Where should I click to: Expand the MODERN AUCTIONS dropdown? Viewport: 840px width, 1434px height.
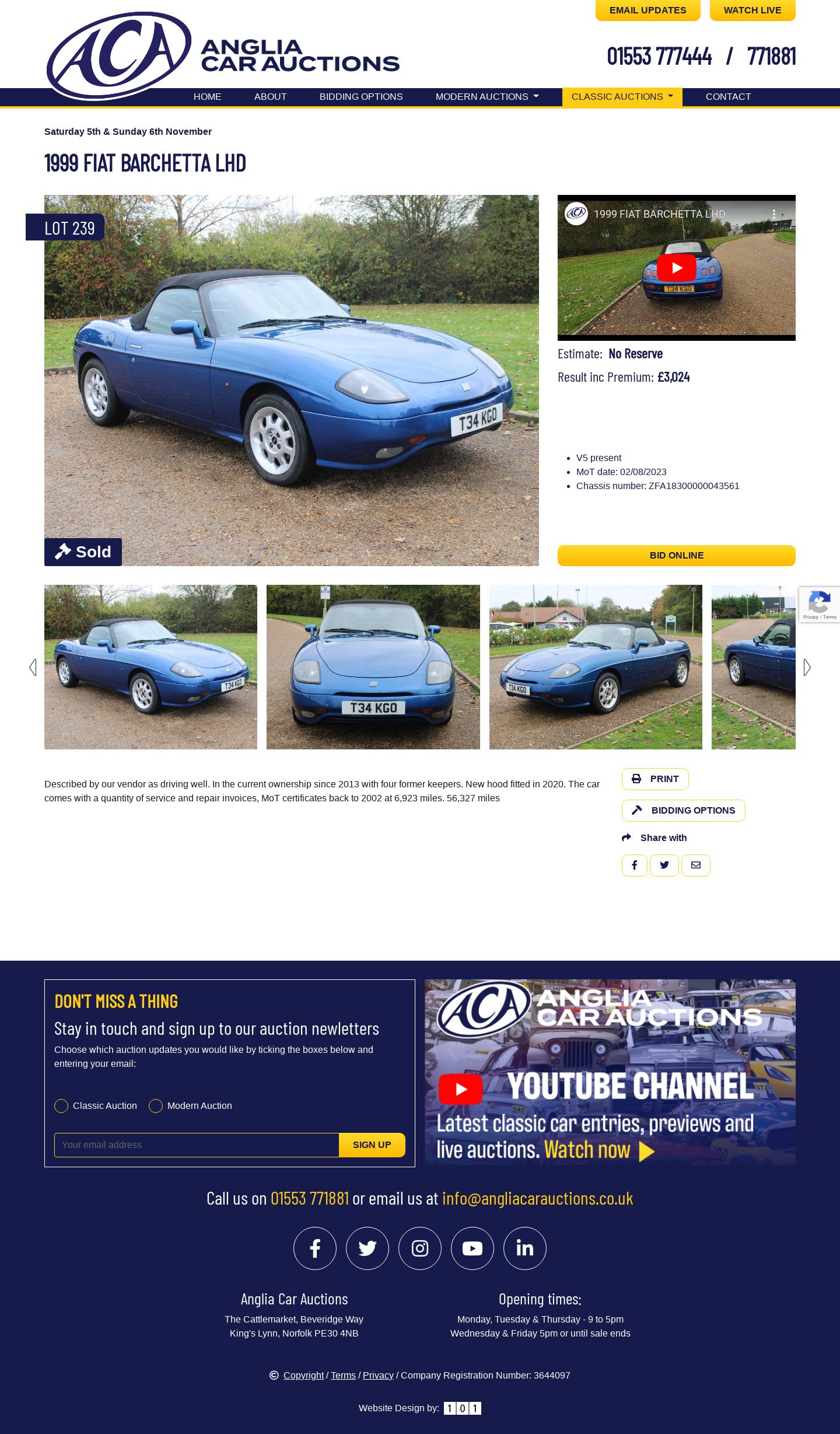[487, 97]
